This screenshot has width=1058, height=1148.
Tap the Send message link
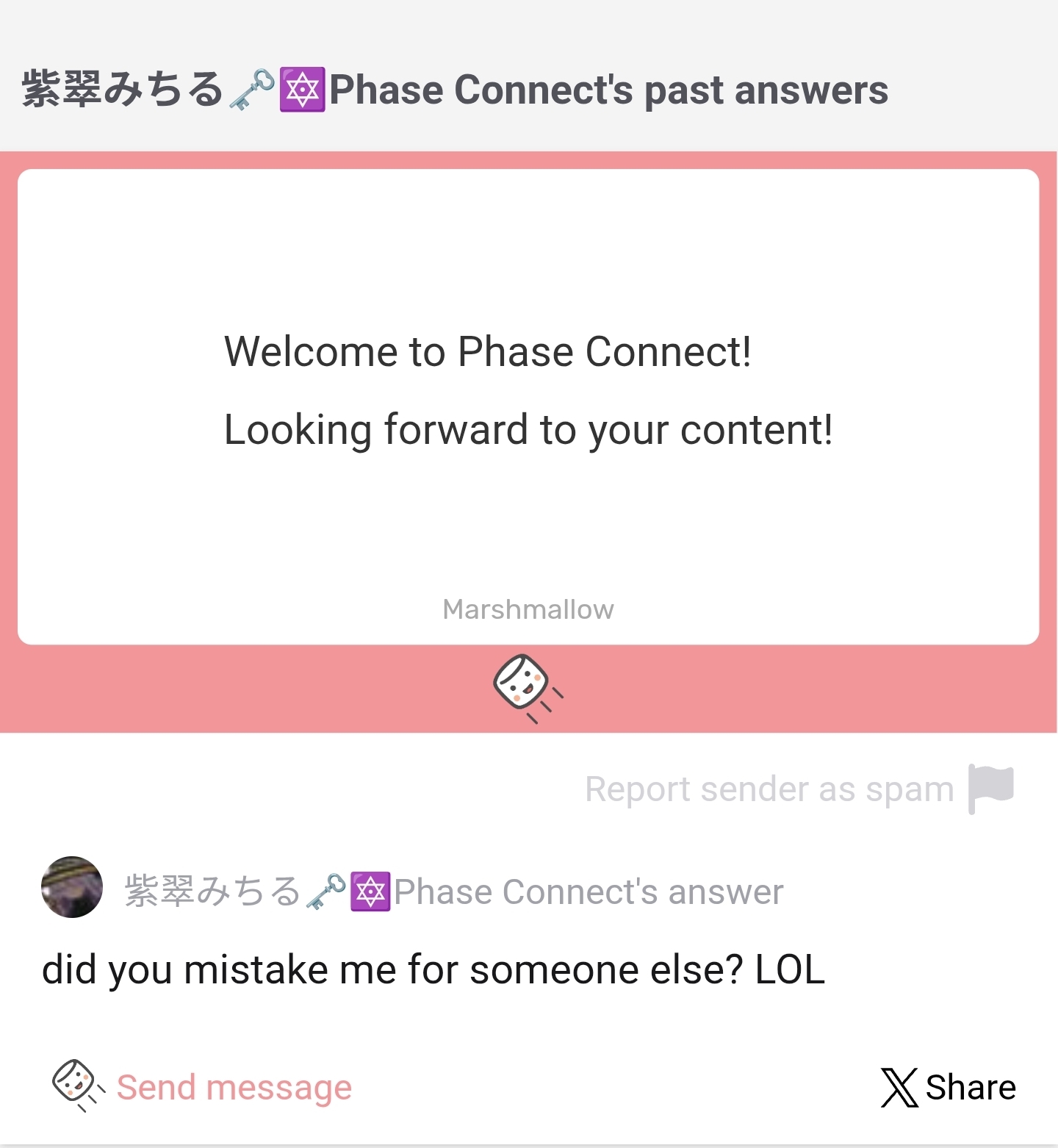pyautogui.click(x=234, y=1087)
